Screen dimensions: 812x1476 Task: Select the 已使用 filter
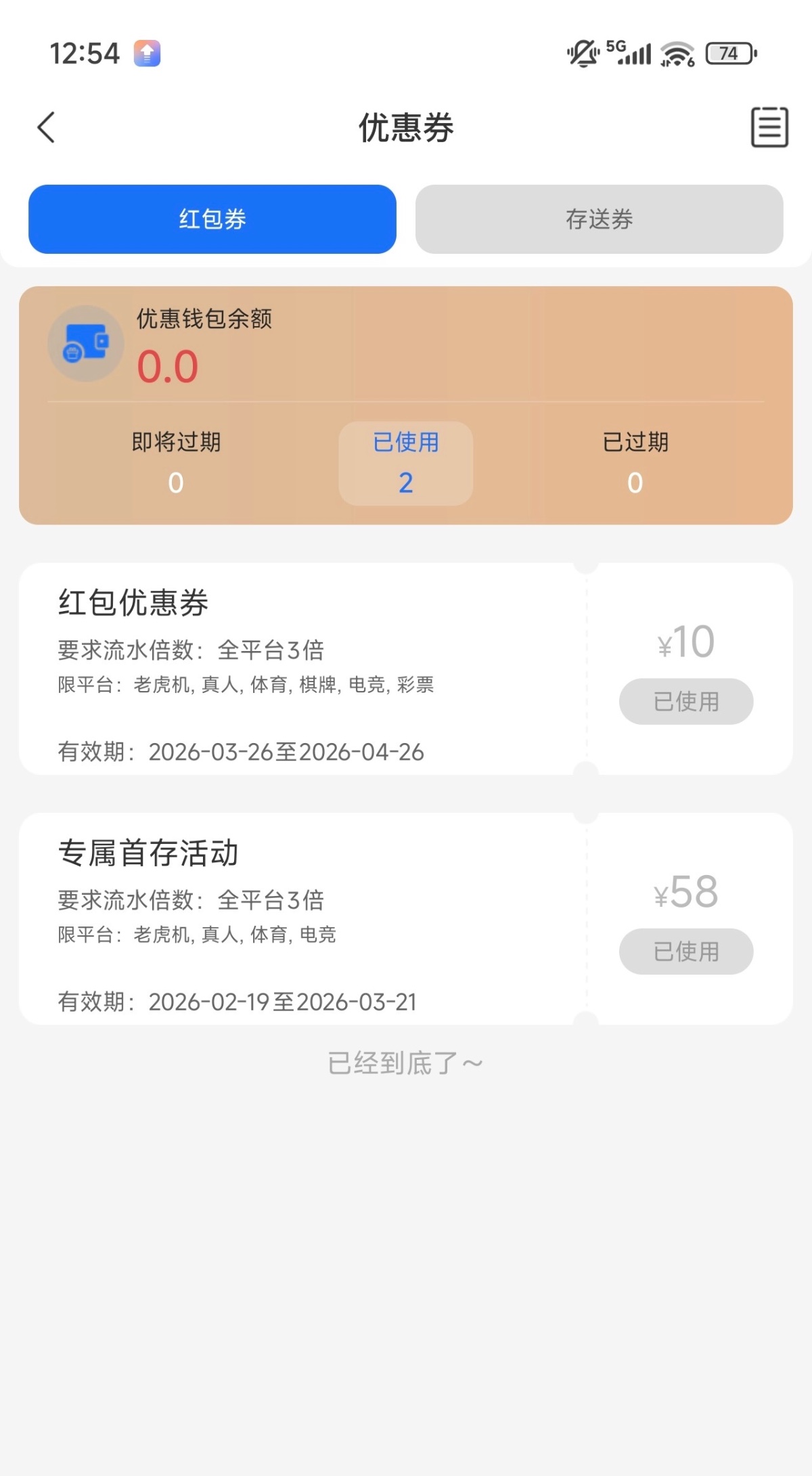tap(405, 463)
